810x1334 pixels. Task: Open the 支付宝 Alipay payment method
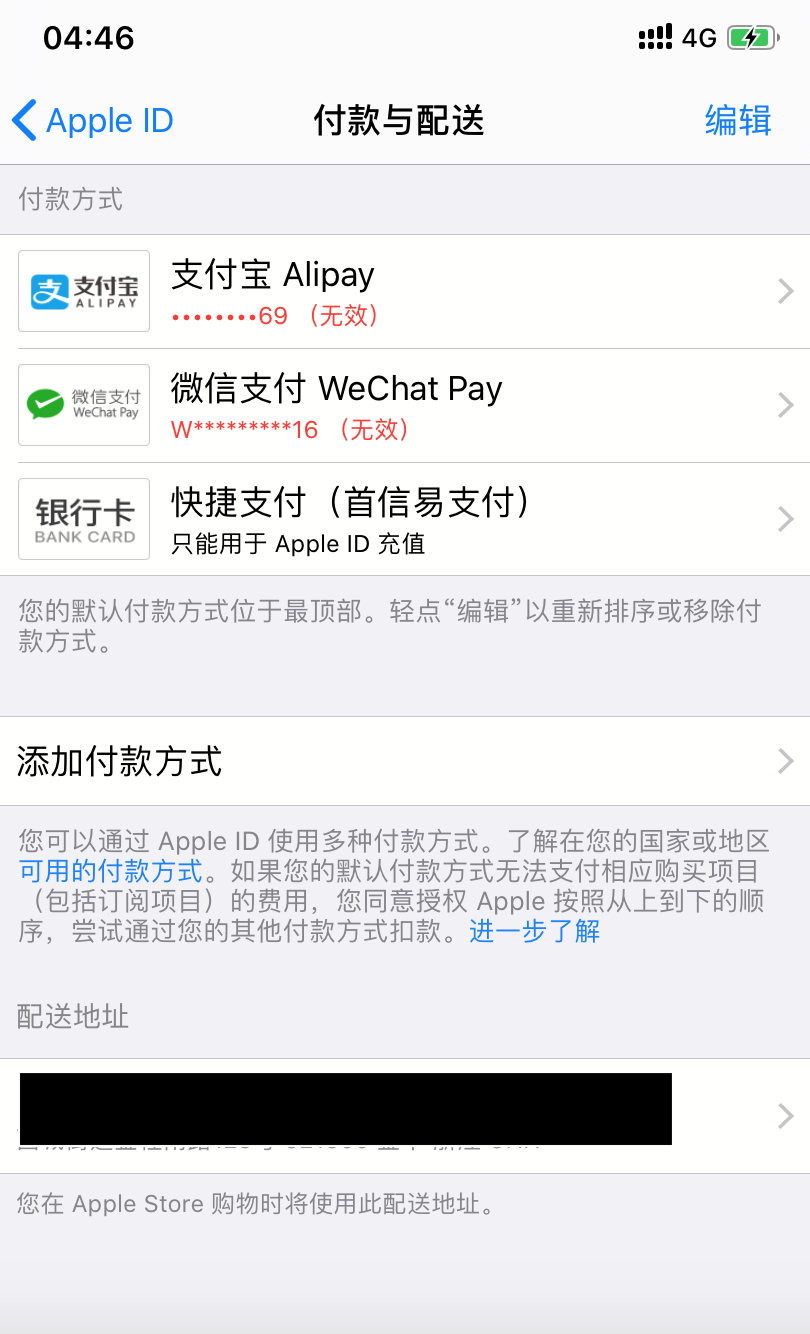pyautogui.click(x=405, y=291)
